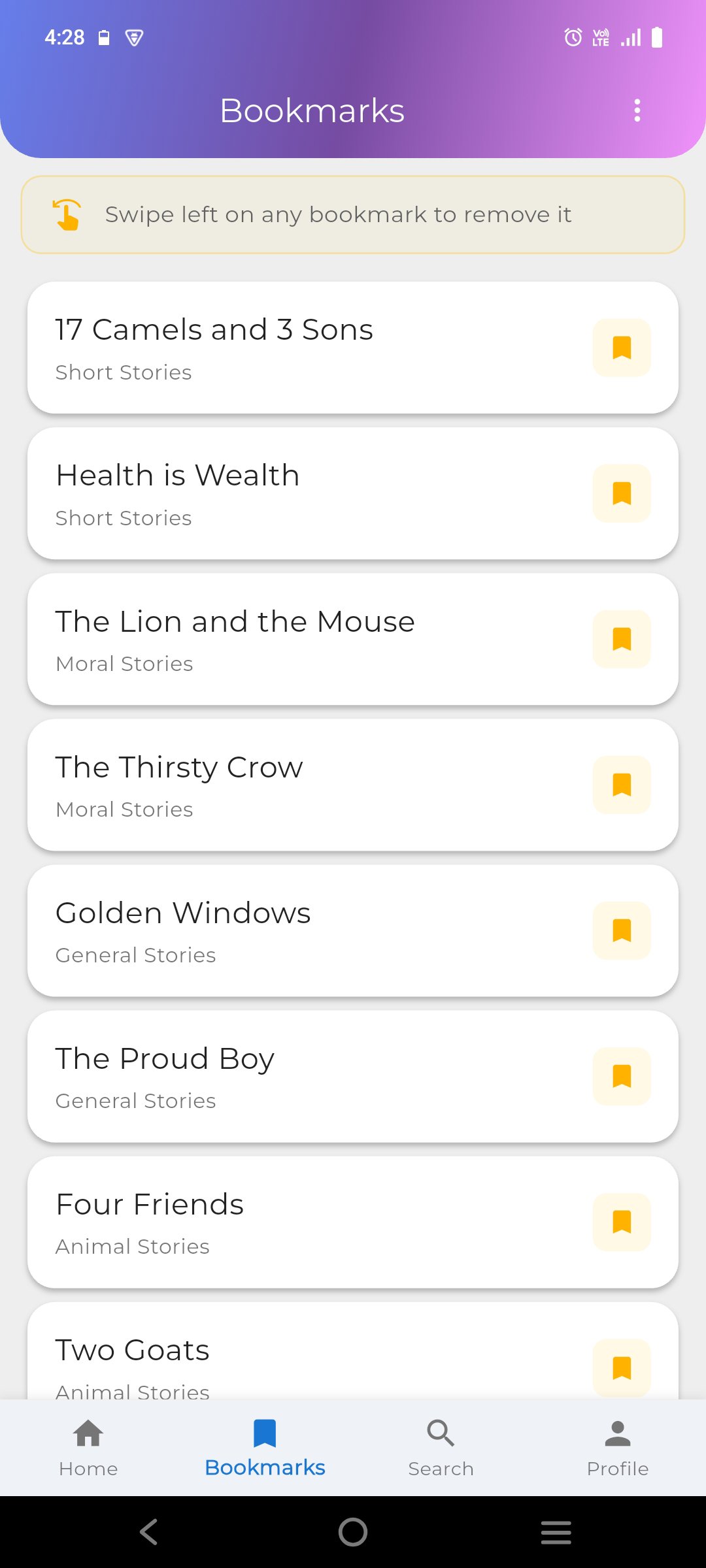Screen dimensions: 706x1568
Task: Open the overflow menu in Bookmarks header
Action: click(637, 110)
